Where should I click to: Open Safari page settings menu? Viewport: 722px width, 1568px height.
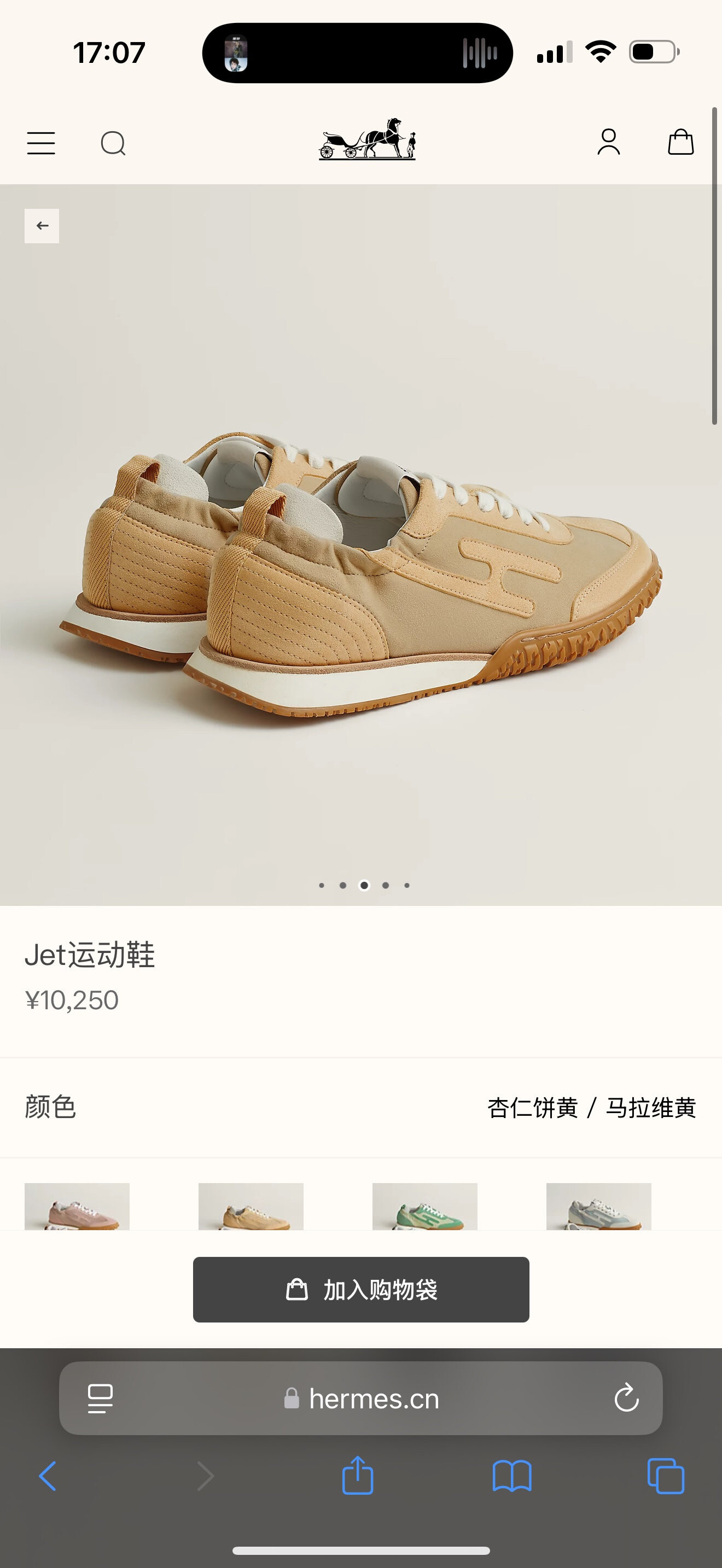pos(101,1398)
